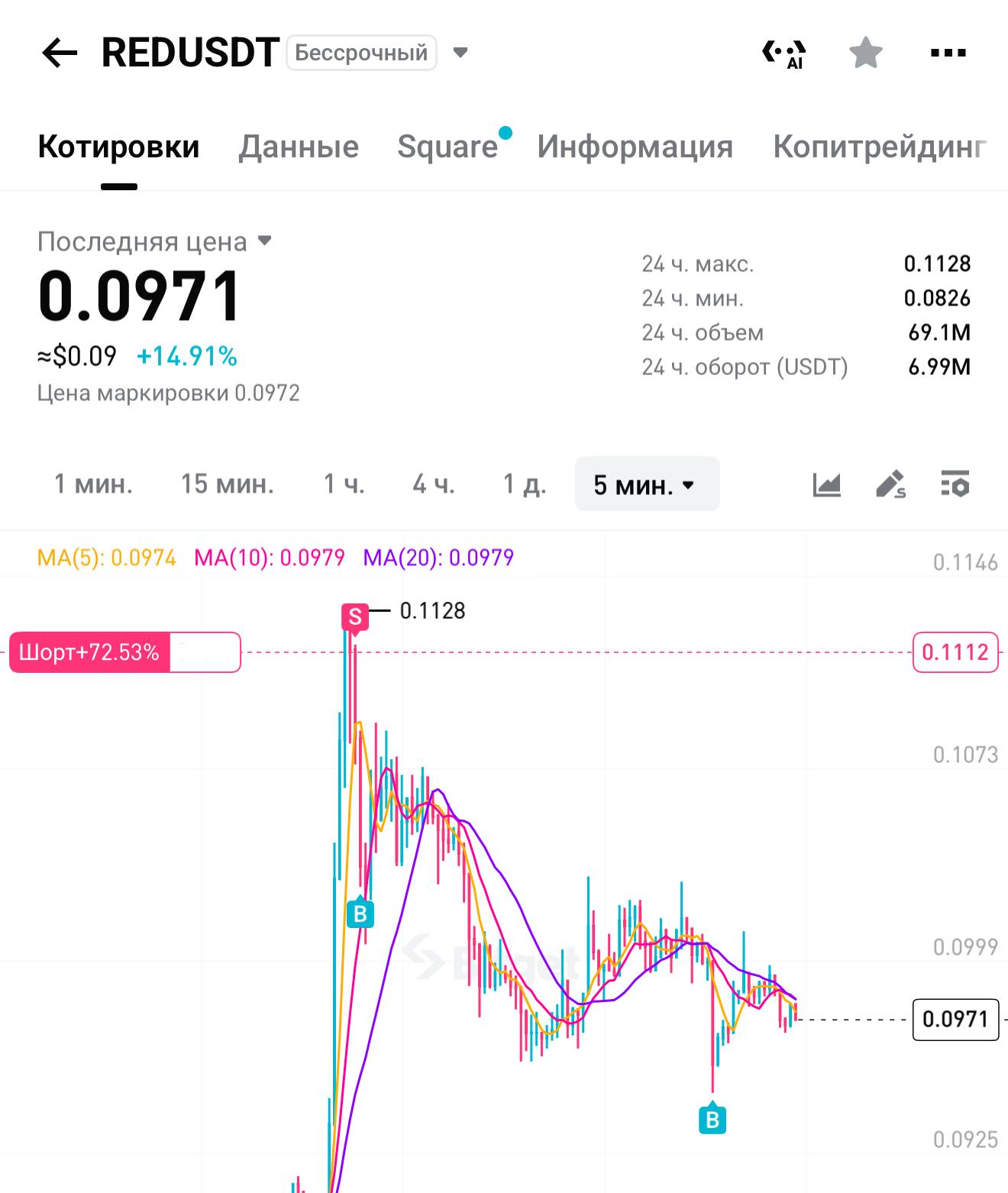This screenshot has height=1193, width=1008.
Task: Switch to the Square tab
Action: (447, 147)
